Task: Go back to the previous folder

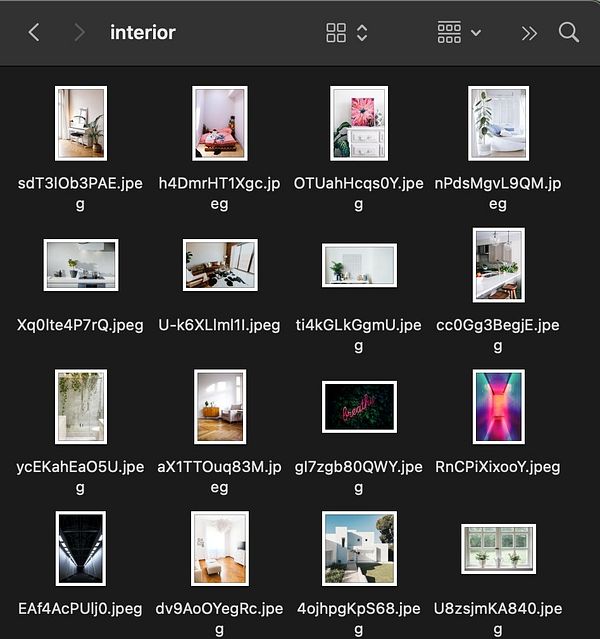Action: 34,32
